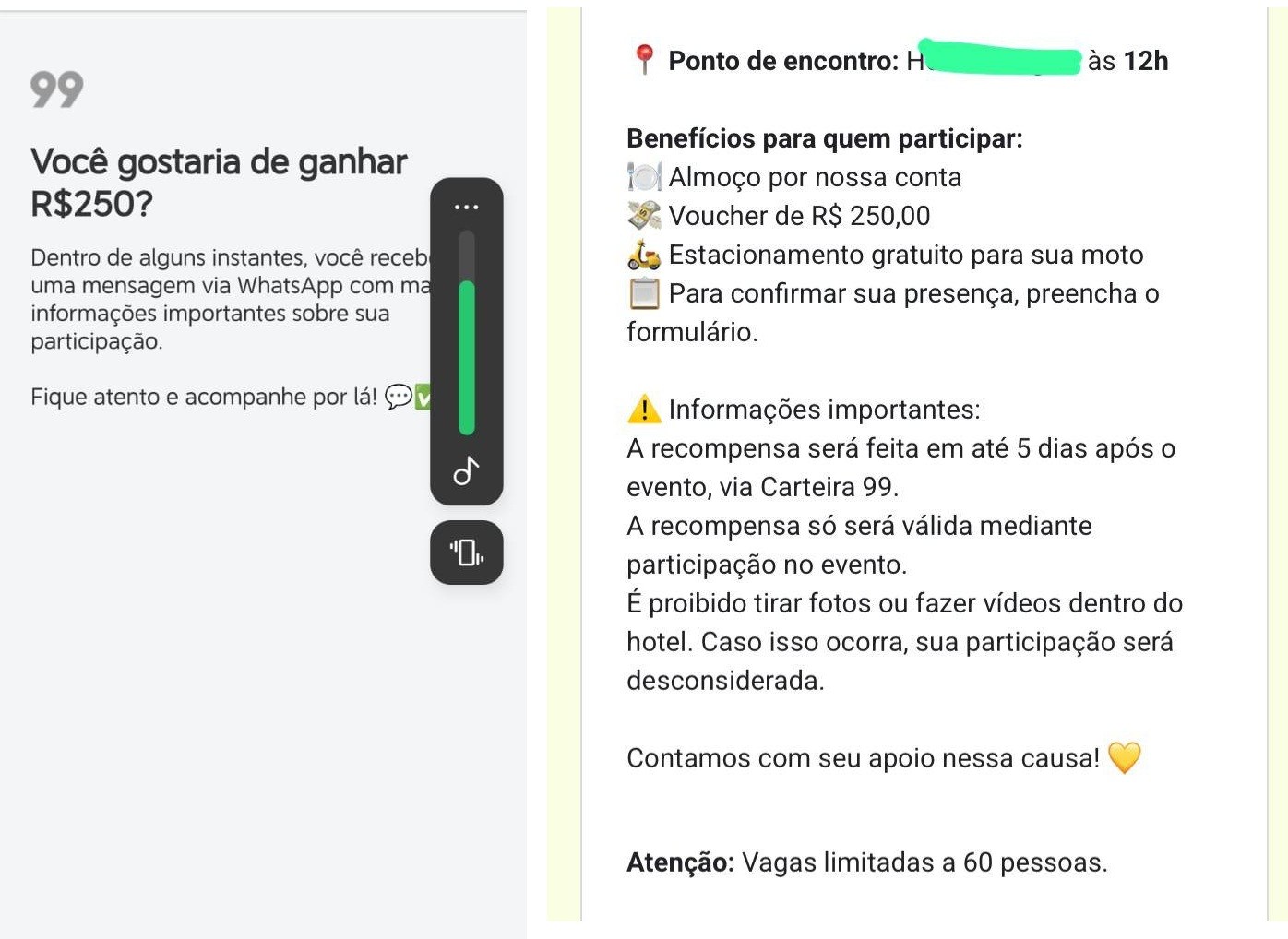The image size is (1288, 939).
Task: Open more volume settings via three dots
Action: click(466, 207)
